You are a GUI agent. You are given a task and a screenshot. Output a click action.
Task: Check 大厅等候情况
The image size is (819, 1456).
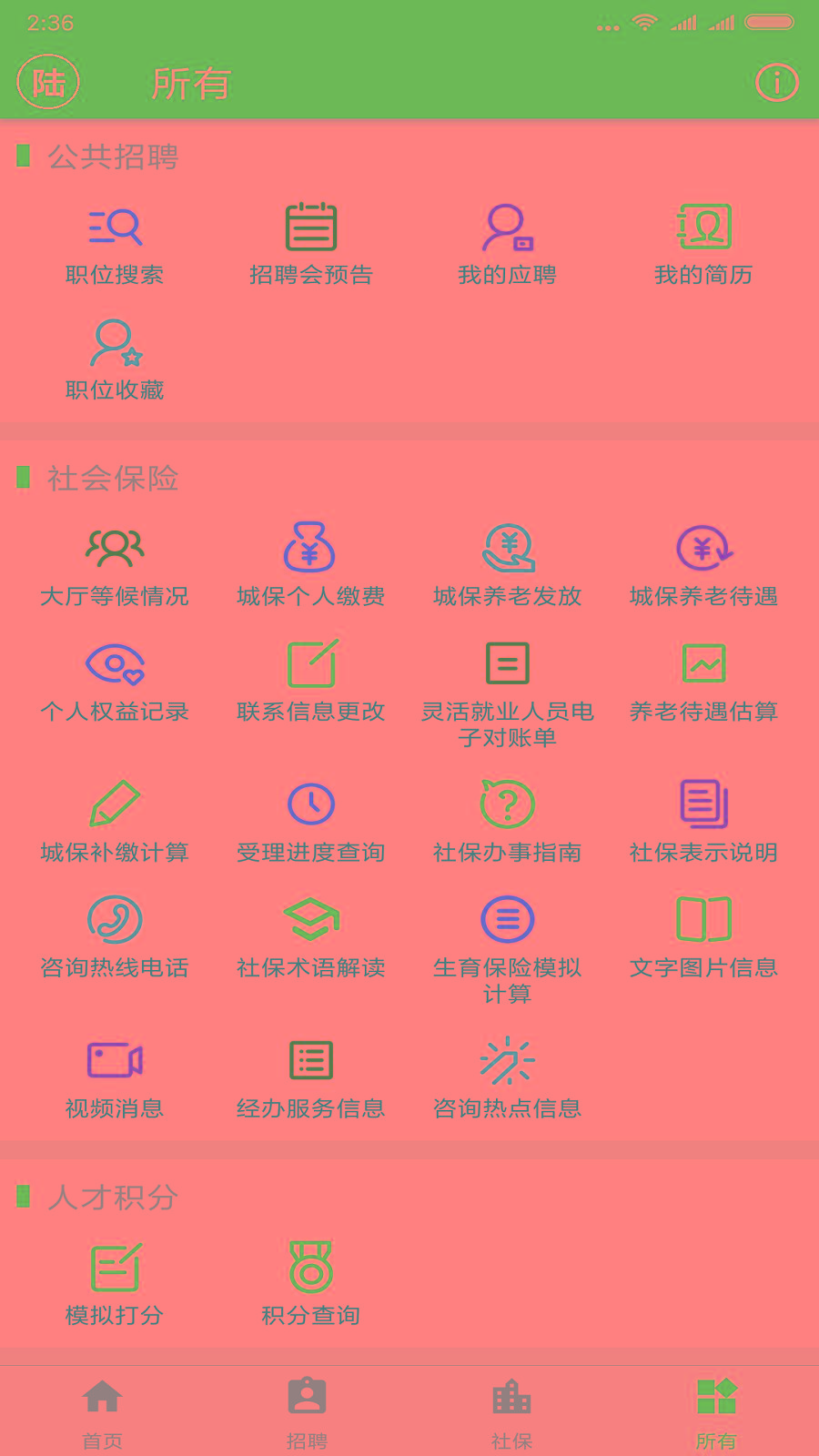click(x=115, y=566)
